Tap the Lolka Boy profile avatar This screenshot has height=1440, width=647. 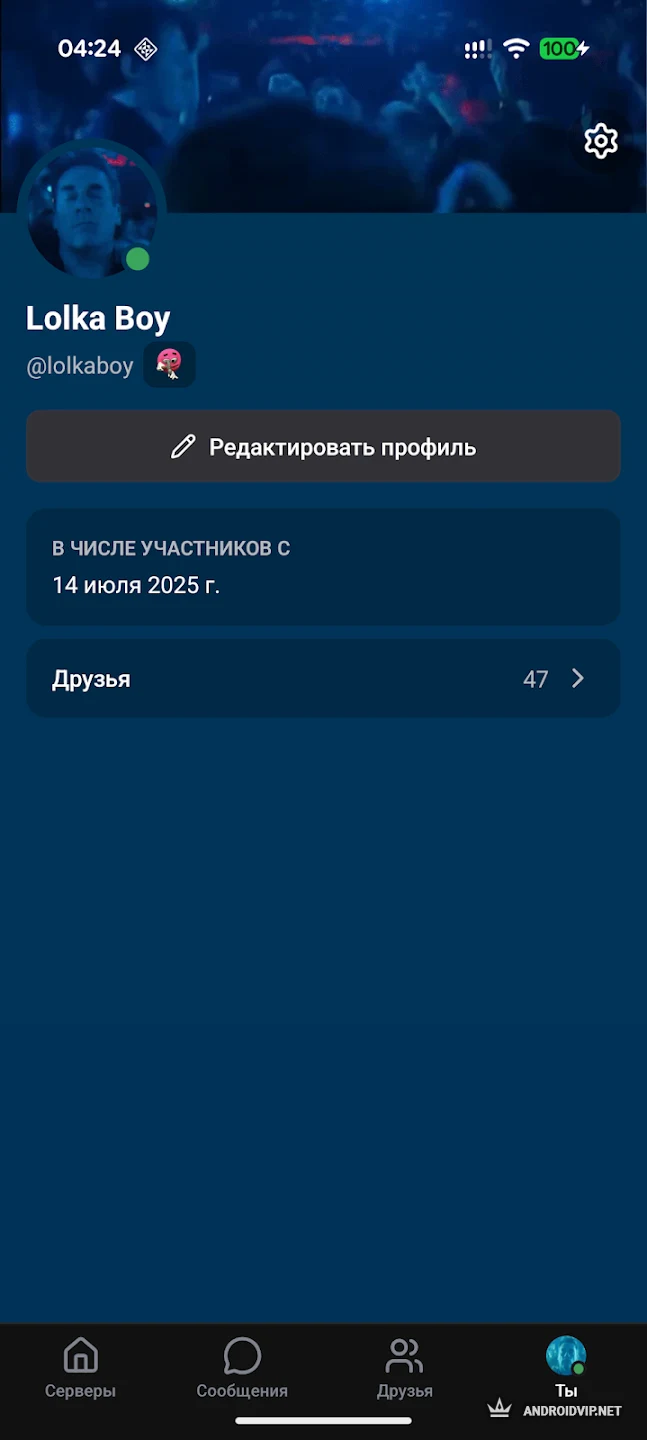coord(91,213)
